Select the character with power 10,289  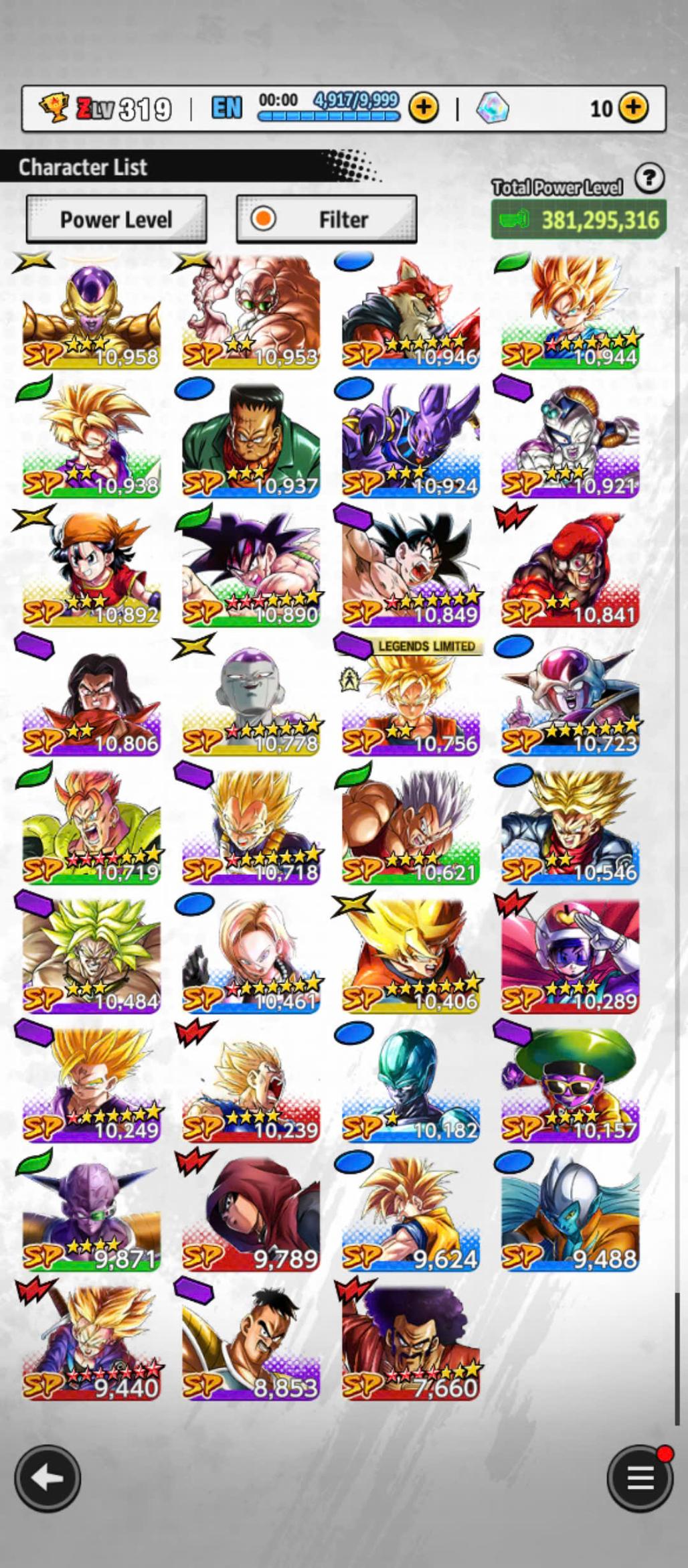(x=570, y=957)
